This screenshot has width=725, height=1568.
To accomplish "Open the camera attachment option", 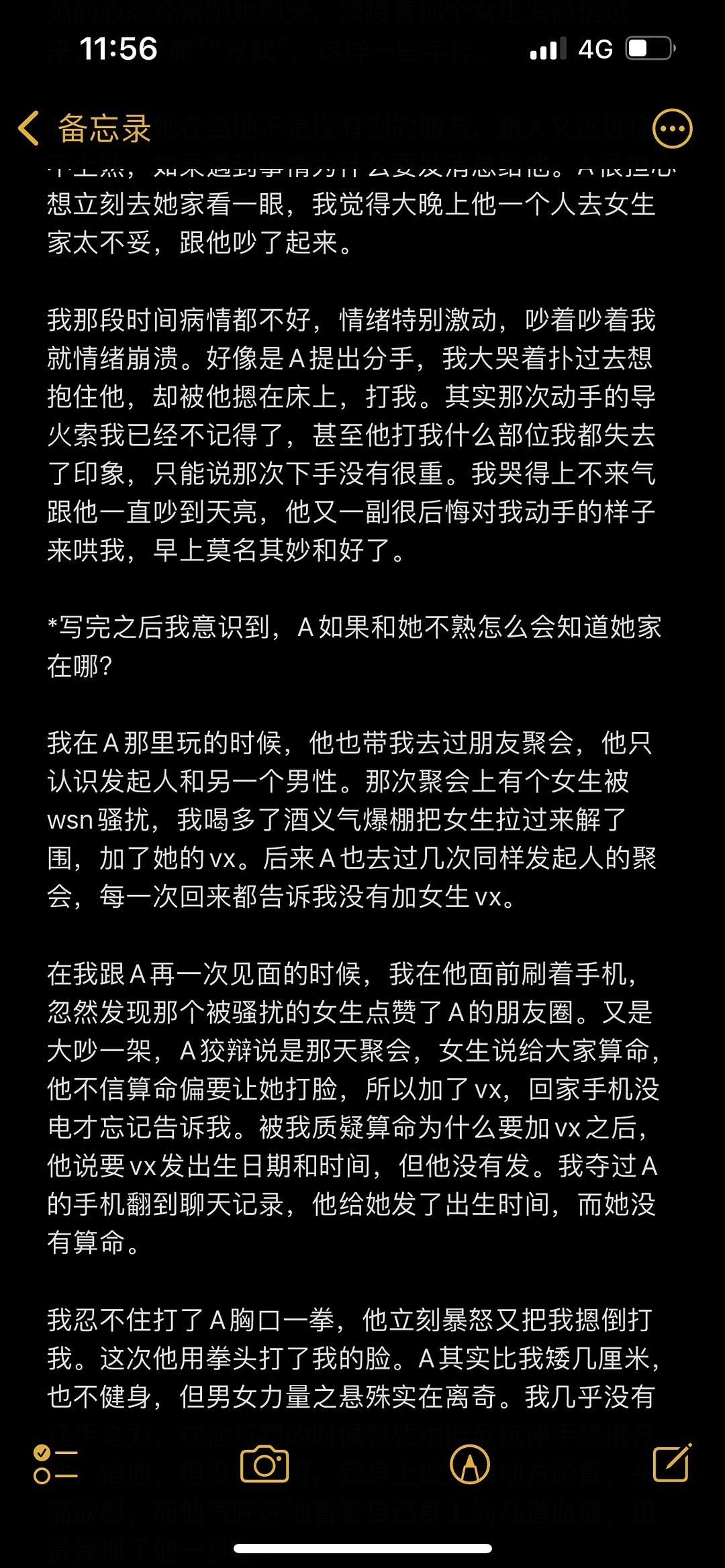I will [264, 1465].
